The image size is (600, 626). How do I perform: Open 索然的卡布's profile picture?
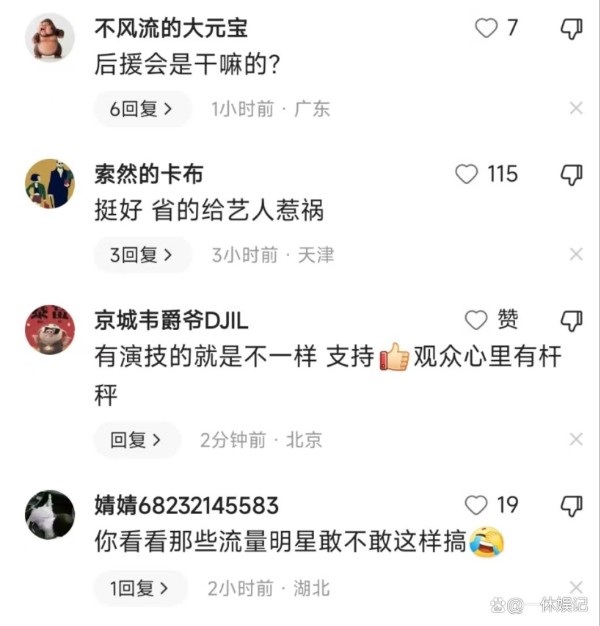(x=49, y=184)
